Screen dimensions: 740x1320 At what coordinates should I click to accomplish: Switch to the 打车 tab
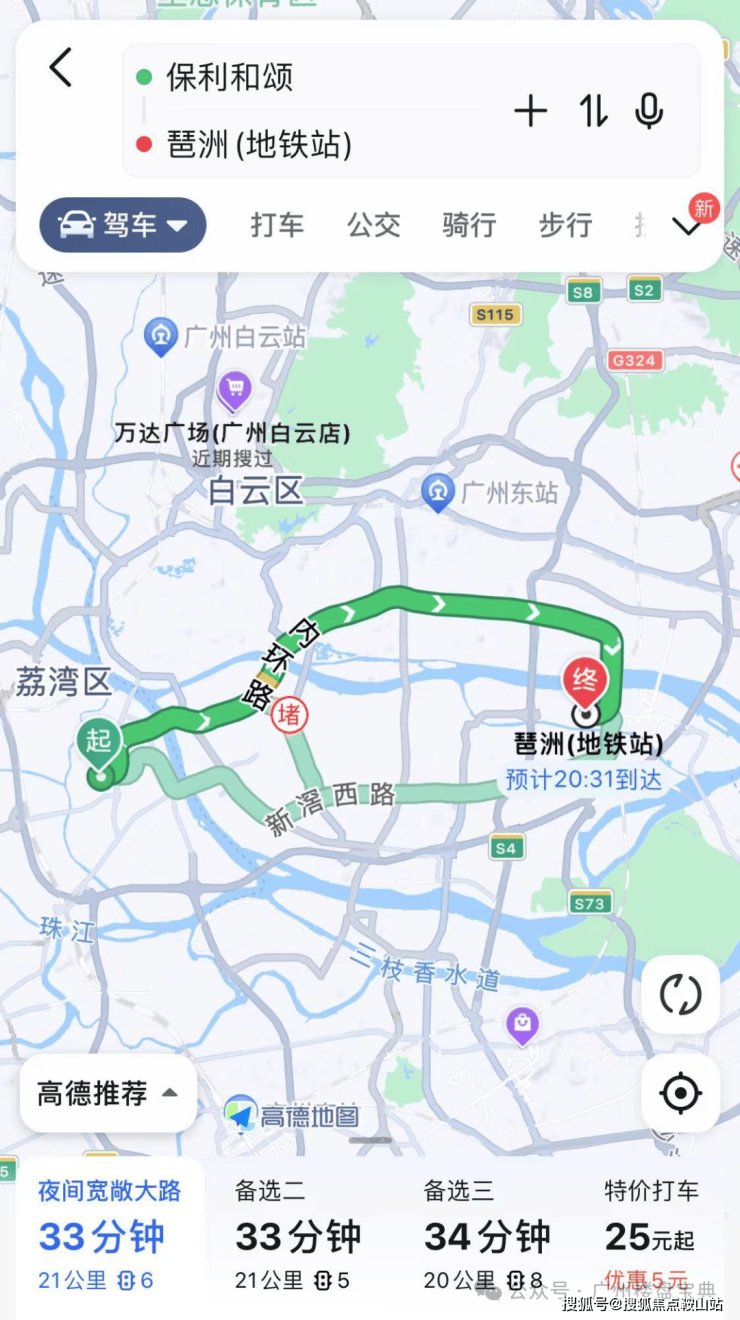(277, 225)
